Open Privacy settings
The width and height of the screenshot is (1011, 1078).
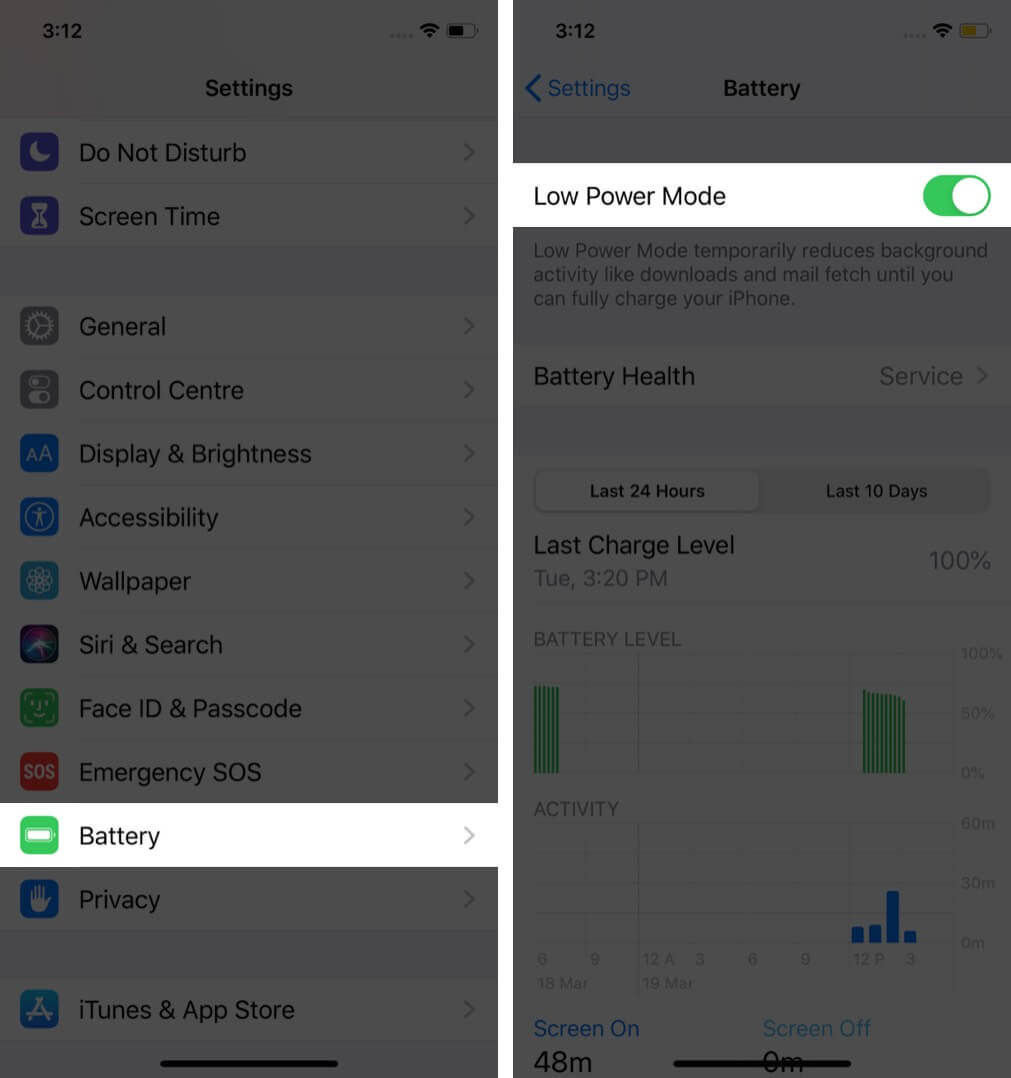point(248,900)
